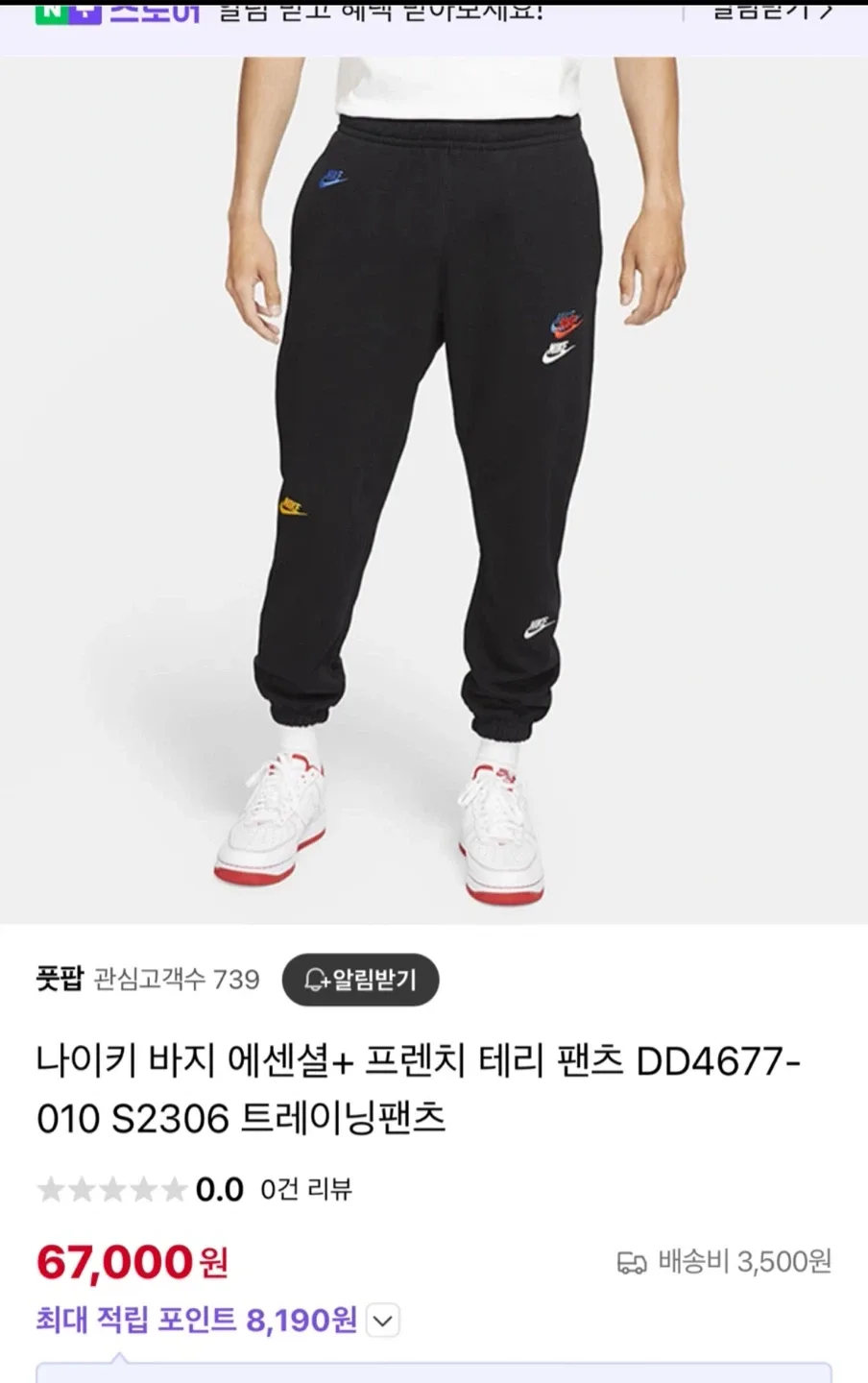Expand the 최대 적립 포인트 details
Screen dimensions: 868x1383
(382, 1321)
